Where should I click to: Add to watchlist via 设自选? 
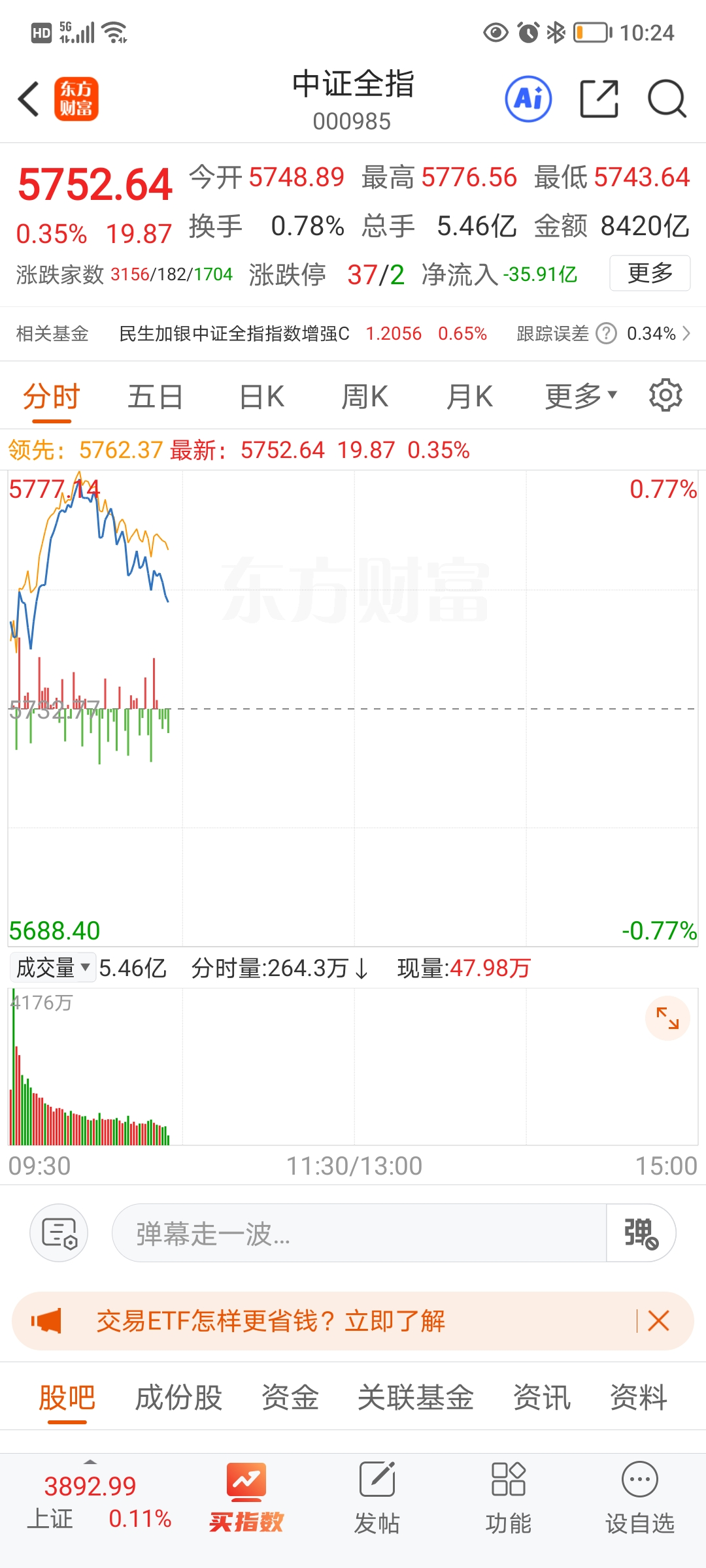pos(639,1497)
